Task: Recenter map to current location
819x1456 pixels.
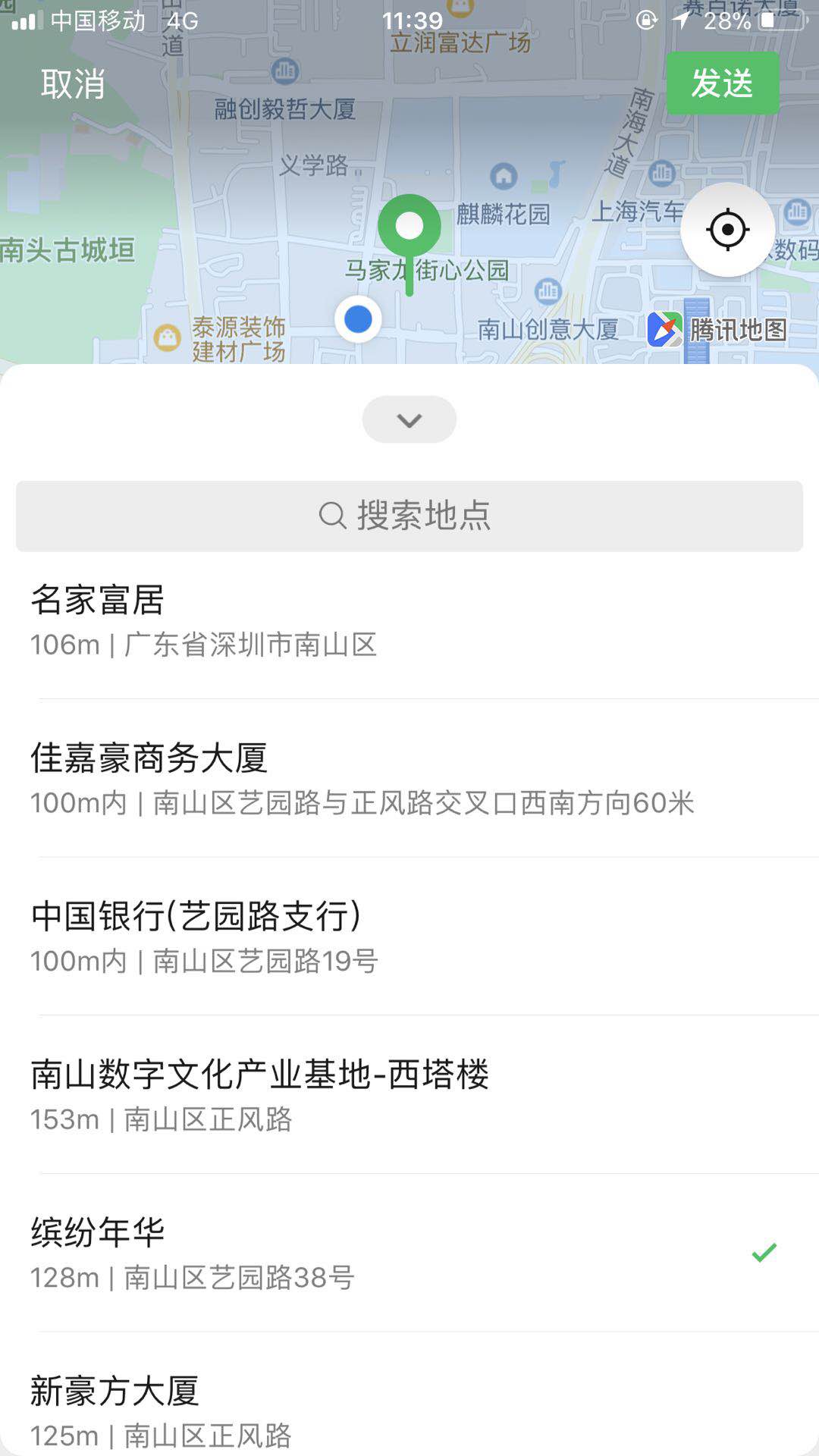Action: click(x=727, y=230)
